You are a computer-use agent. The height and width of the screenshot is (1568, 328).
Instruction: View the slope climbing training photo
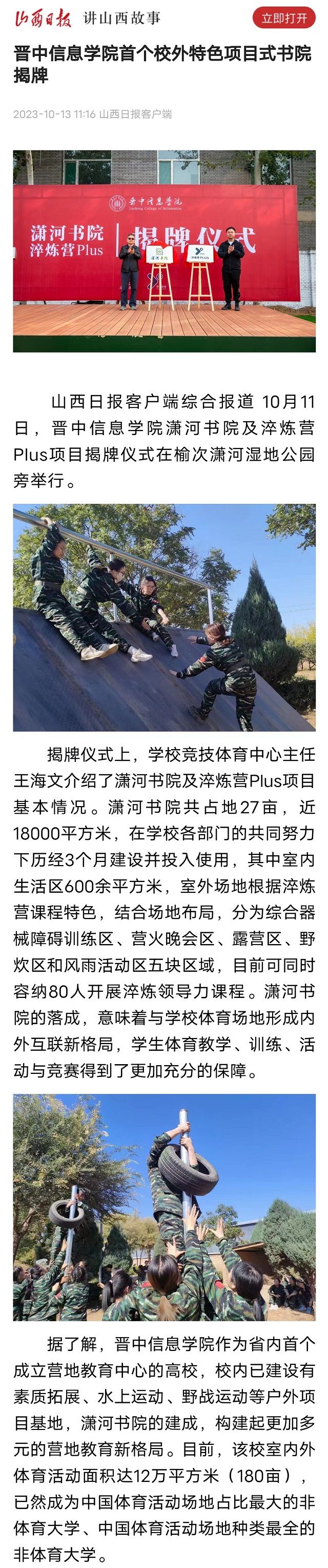165,617
